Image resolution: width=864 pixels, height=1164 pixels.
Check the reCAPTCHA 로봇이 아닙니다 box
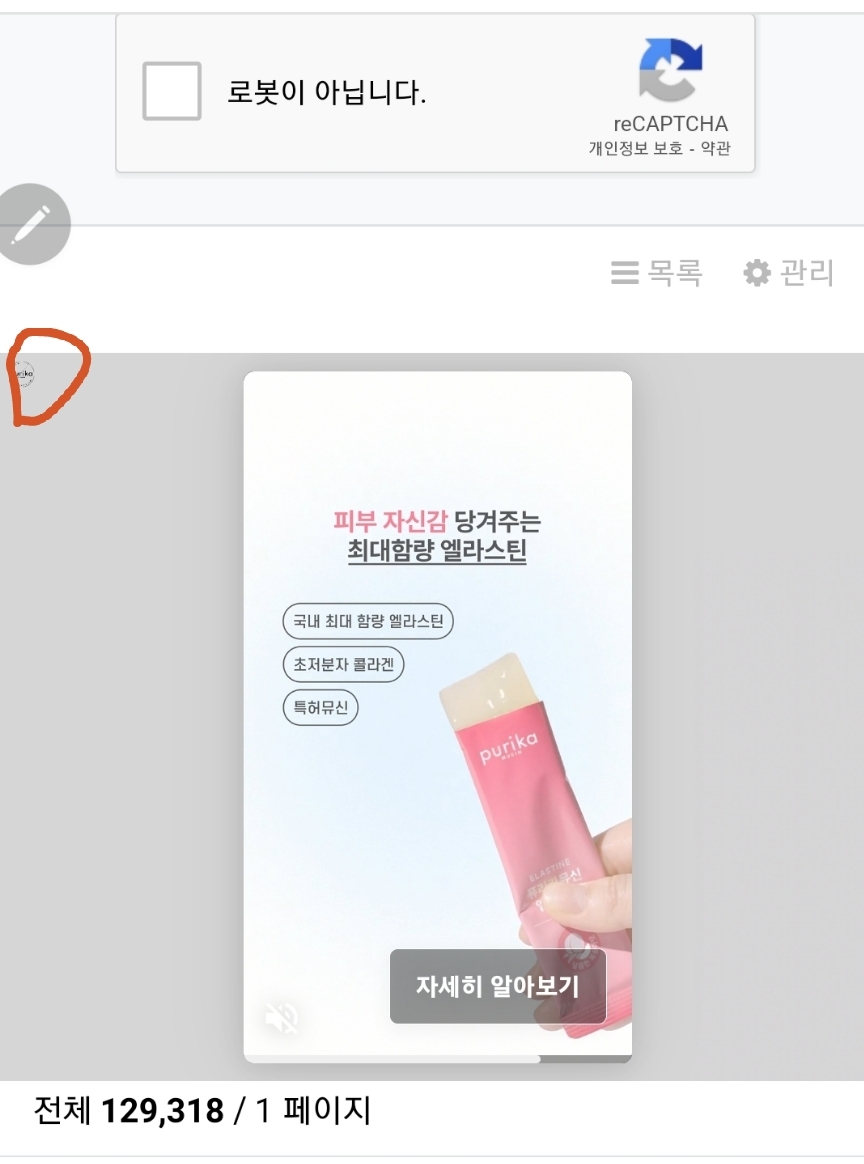pos(172,91)
